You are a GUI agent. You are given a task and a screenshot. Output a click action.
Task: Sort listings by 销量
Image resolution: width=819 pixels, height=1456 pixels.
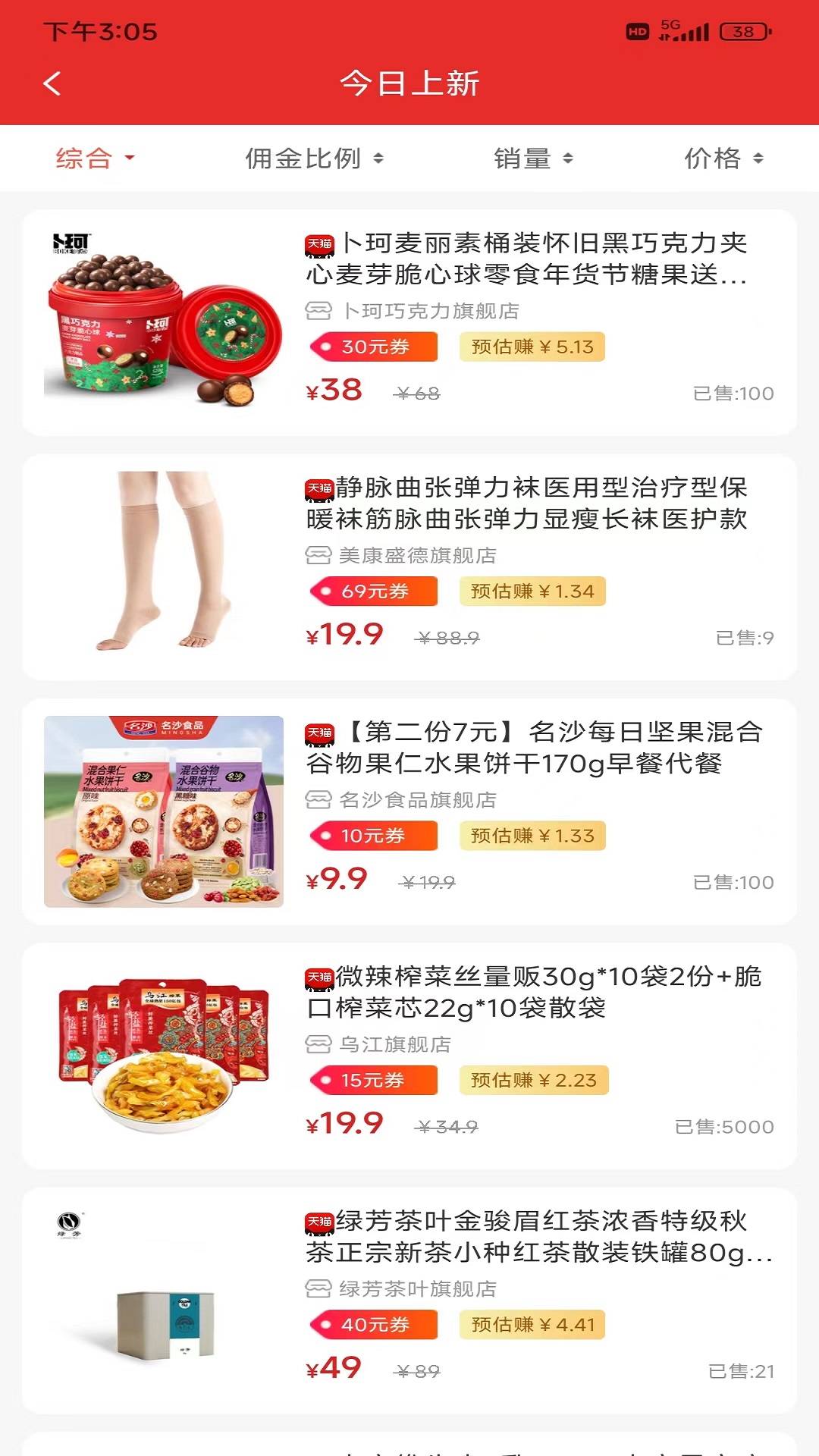[533, 158]
